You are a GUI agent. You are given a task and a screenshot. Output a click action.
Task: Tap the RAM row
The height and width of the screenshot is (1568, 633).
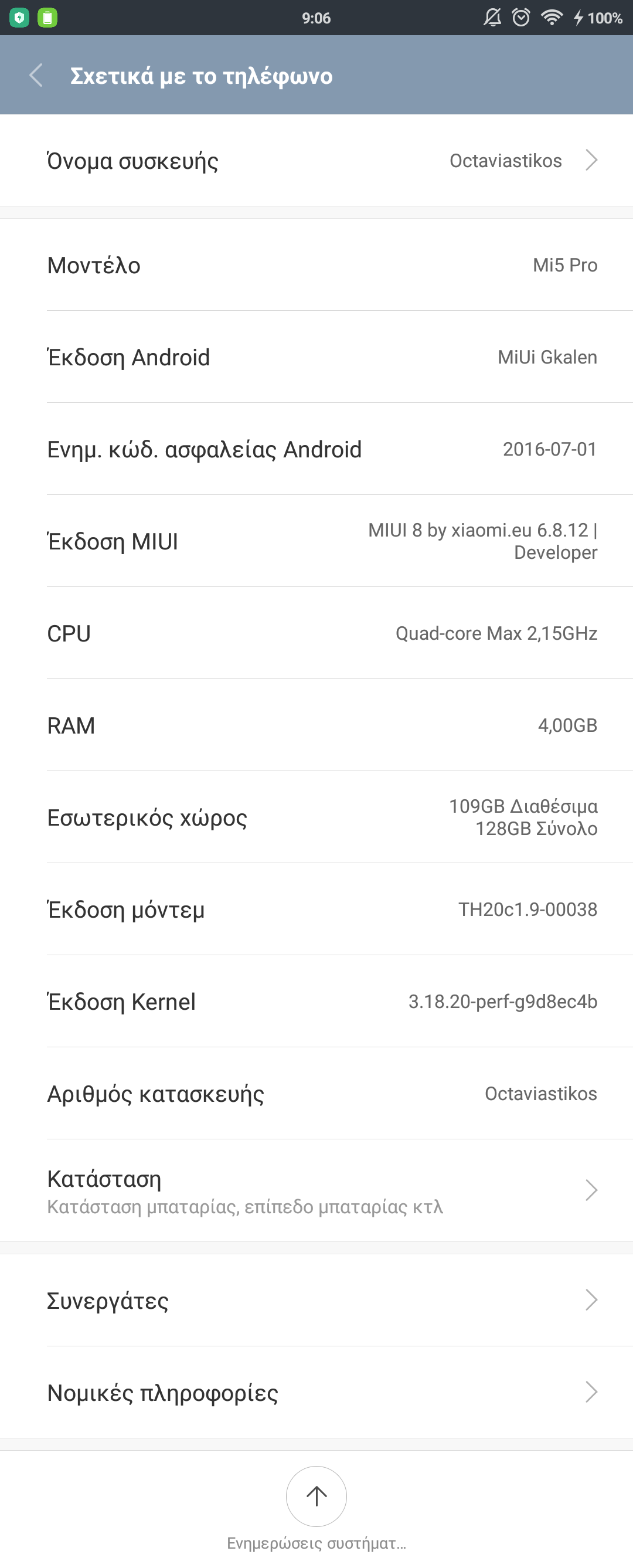(x=316, y=725)
